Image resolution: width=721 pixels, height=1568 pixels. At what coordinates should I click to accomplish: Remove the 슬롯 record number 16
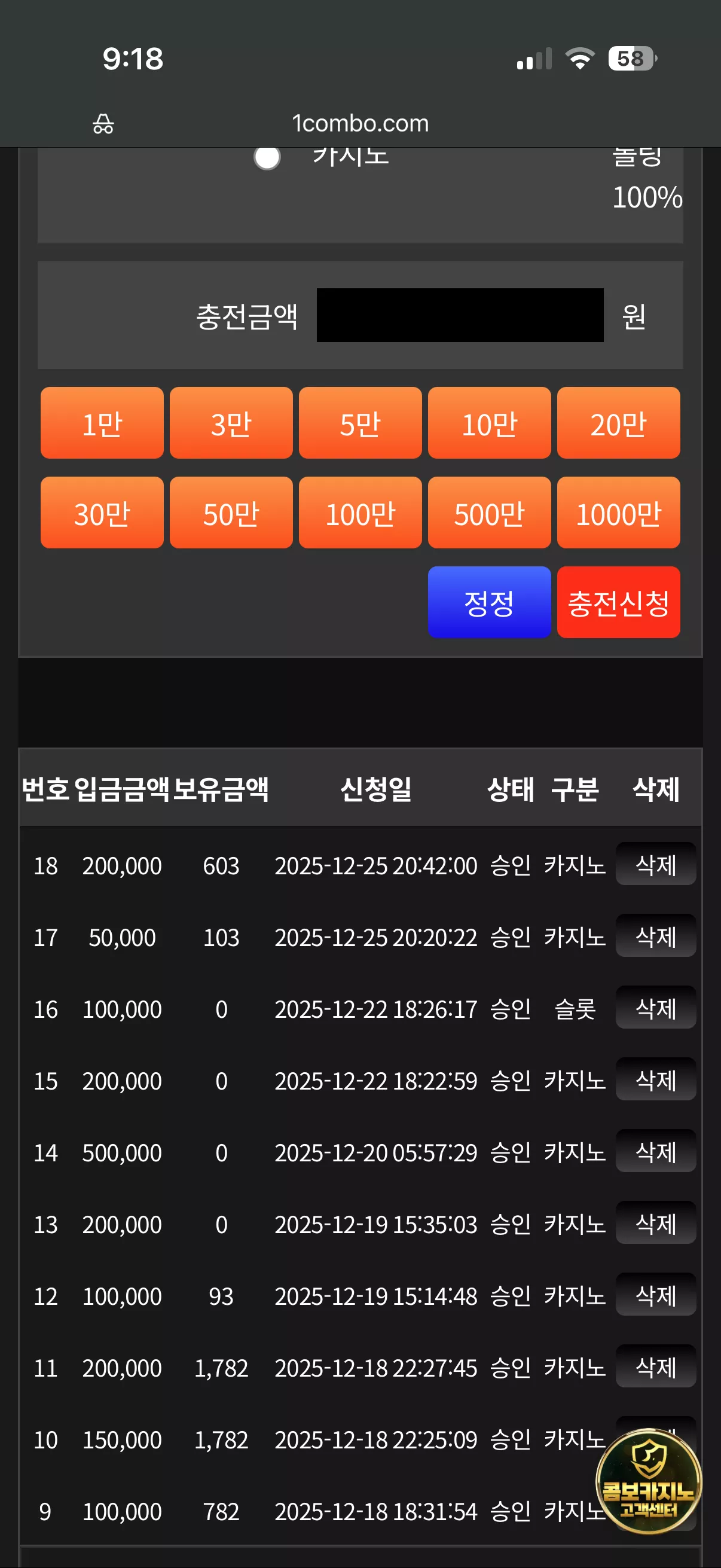click(x=656, y=1008)
